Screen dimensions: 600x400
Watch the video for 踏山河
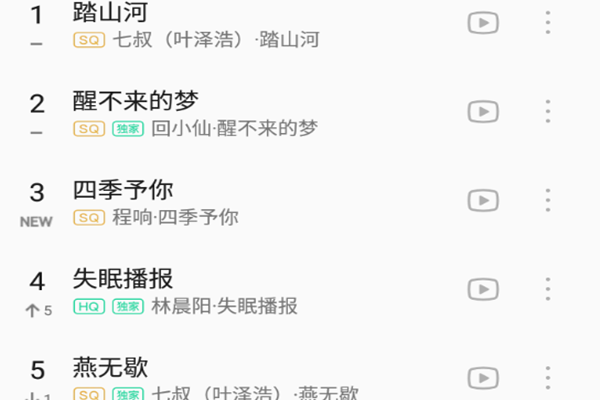coord(483,22)
